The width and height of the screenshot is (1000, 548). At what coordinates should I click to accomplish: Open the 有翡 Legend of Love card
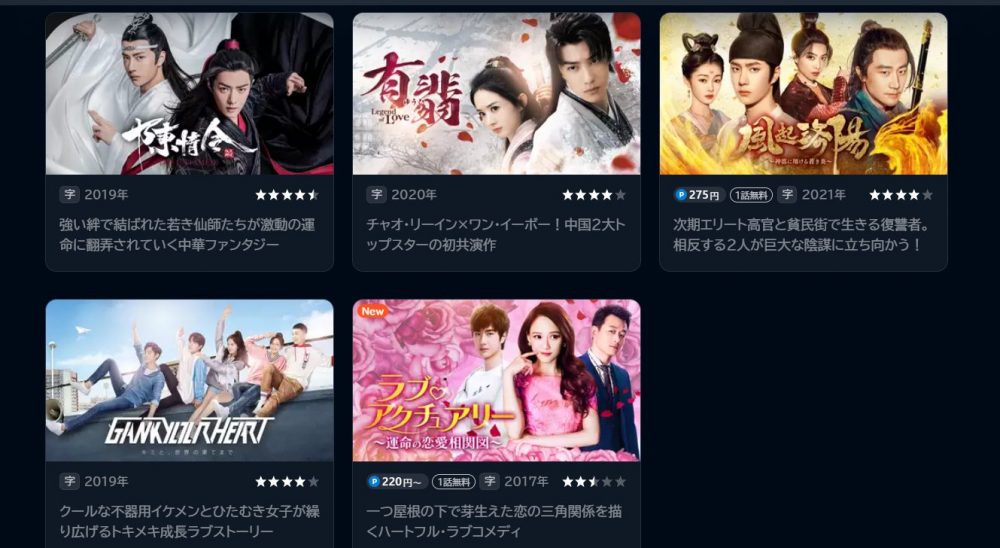pyautogui.click(x=496, y=95)
